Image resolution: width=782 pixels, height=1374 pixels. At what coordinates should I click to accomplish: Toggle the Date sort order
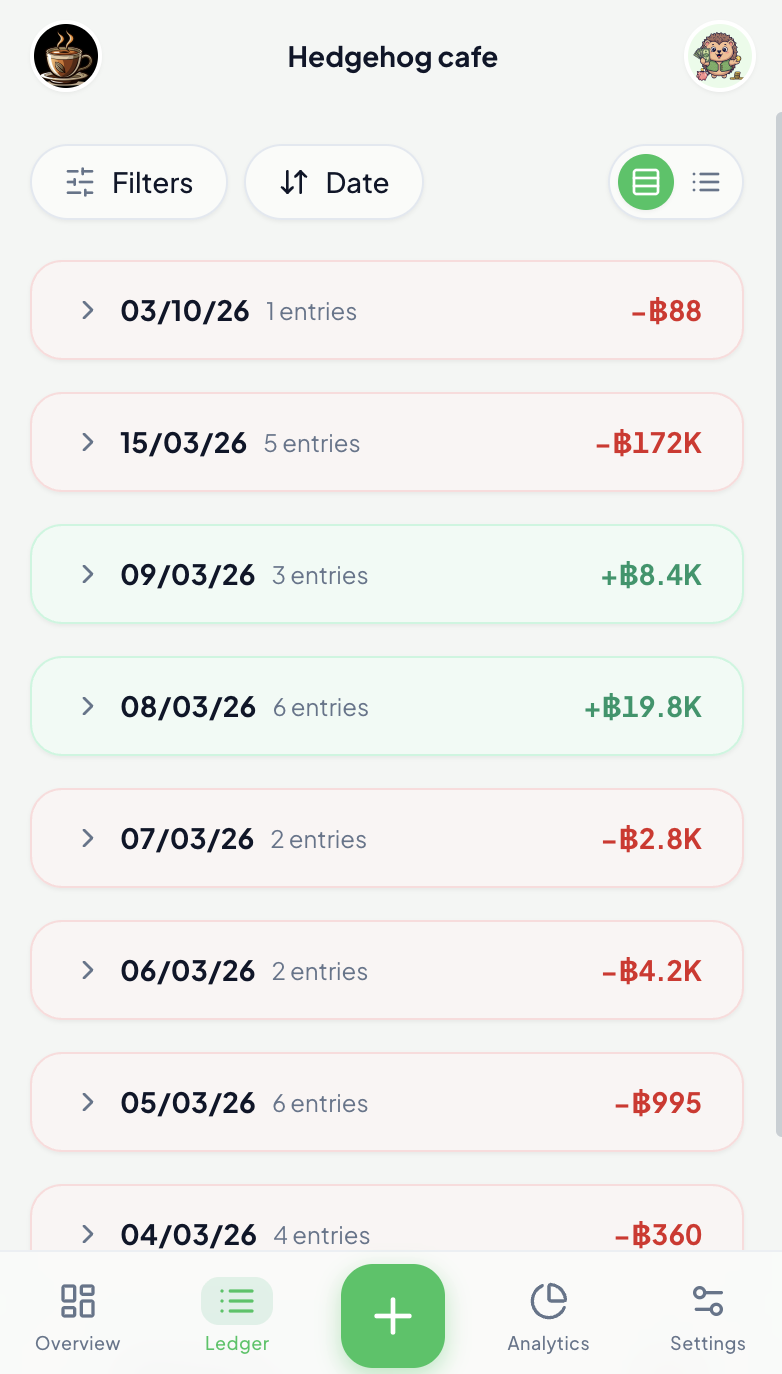[333, 182]
